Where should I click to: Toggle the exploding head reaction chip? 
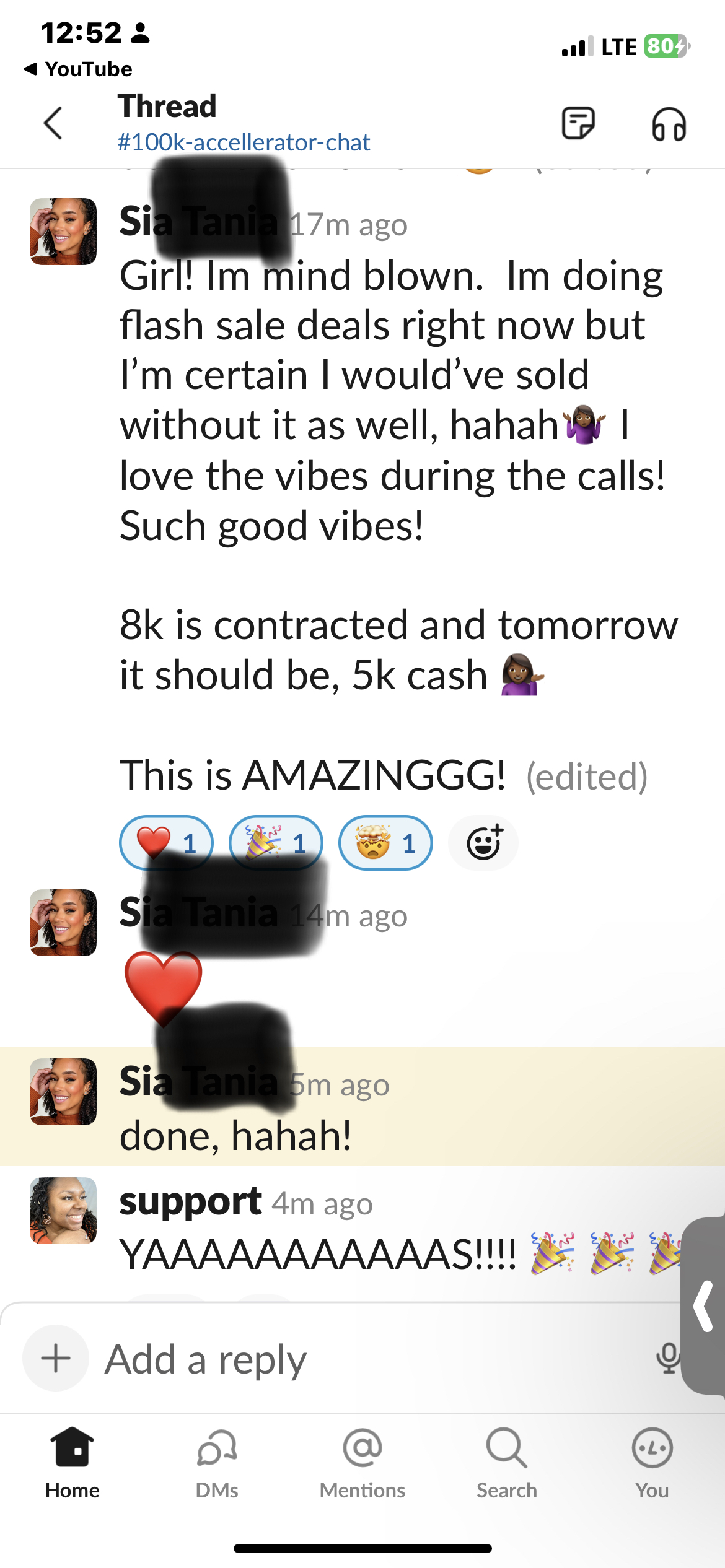[x=385, y=842]
